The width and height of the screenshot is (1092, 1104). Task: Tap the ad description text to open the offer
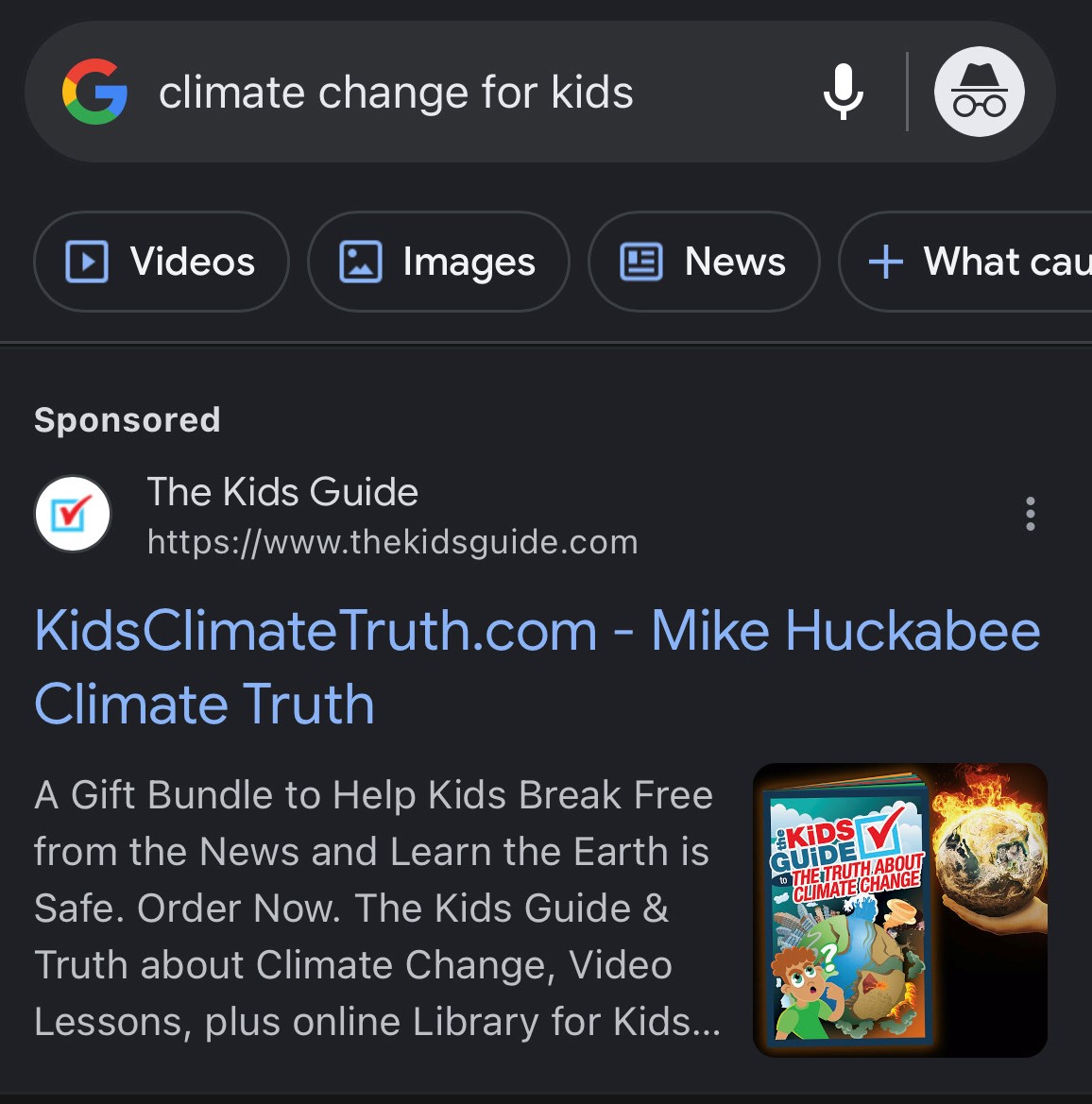coord(373,908)
